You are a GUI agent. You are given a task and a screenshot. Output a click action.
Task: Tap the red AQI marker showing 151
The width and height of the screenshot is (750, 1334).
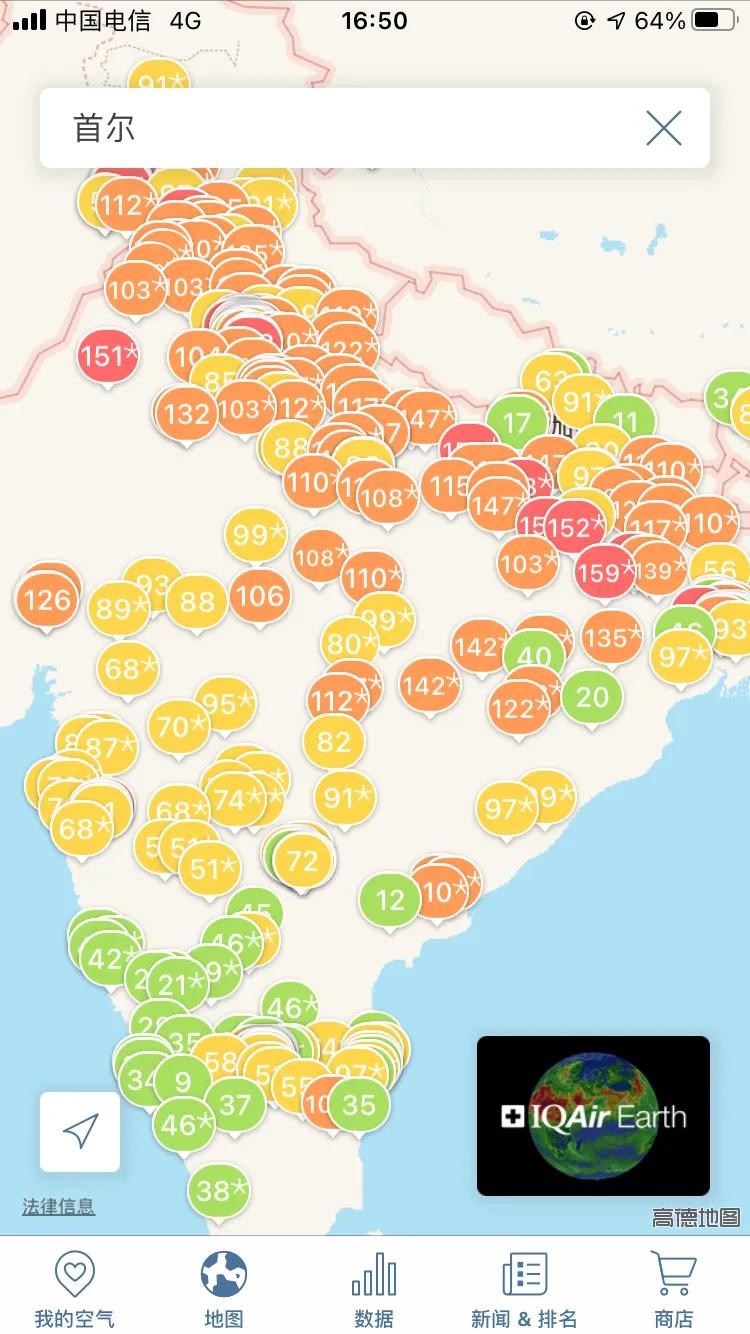coord(106,355)
